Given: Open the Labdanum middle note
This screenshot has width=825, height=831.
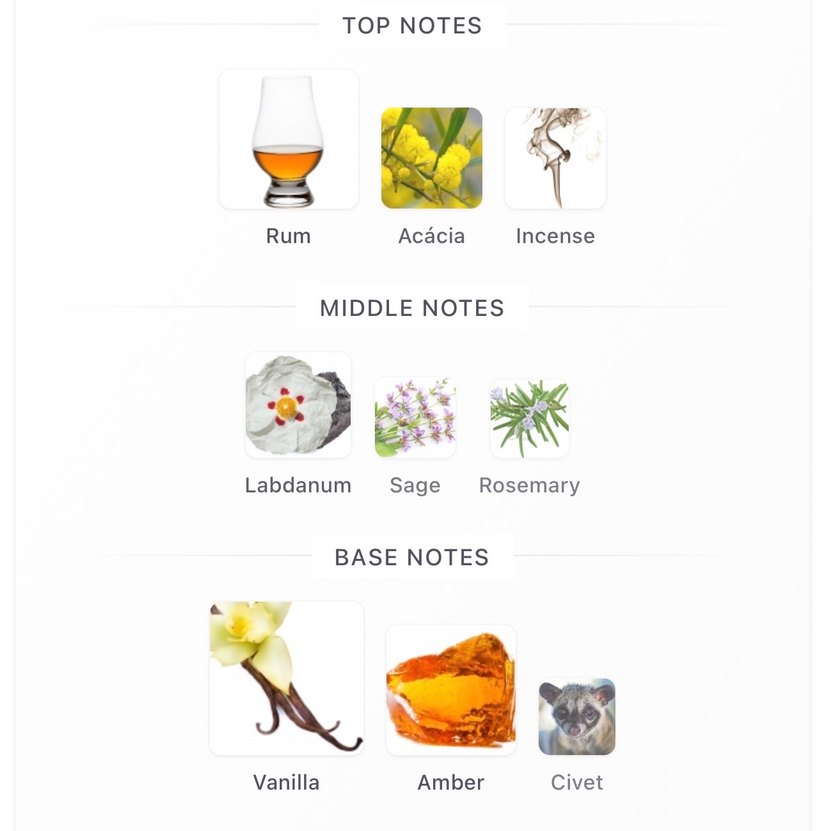Looking at the screenshot, I should click(x=298, y=405).
